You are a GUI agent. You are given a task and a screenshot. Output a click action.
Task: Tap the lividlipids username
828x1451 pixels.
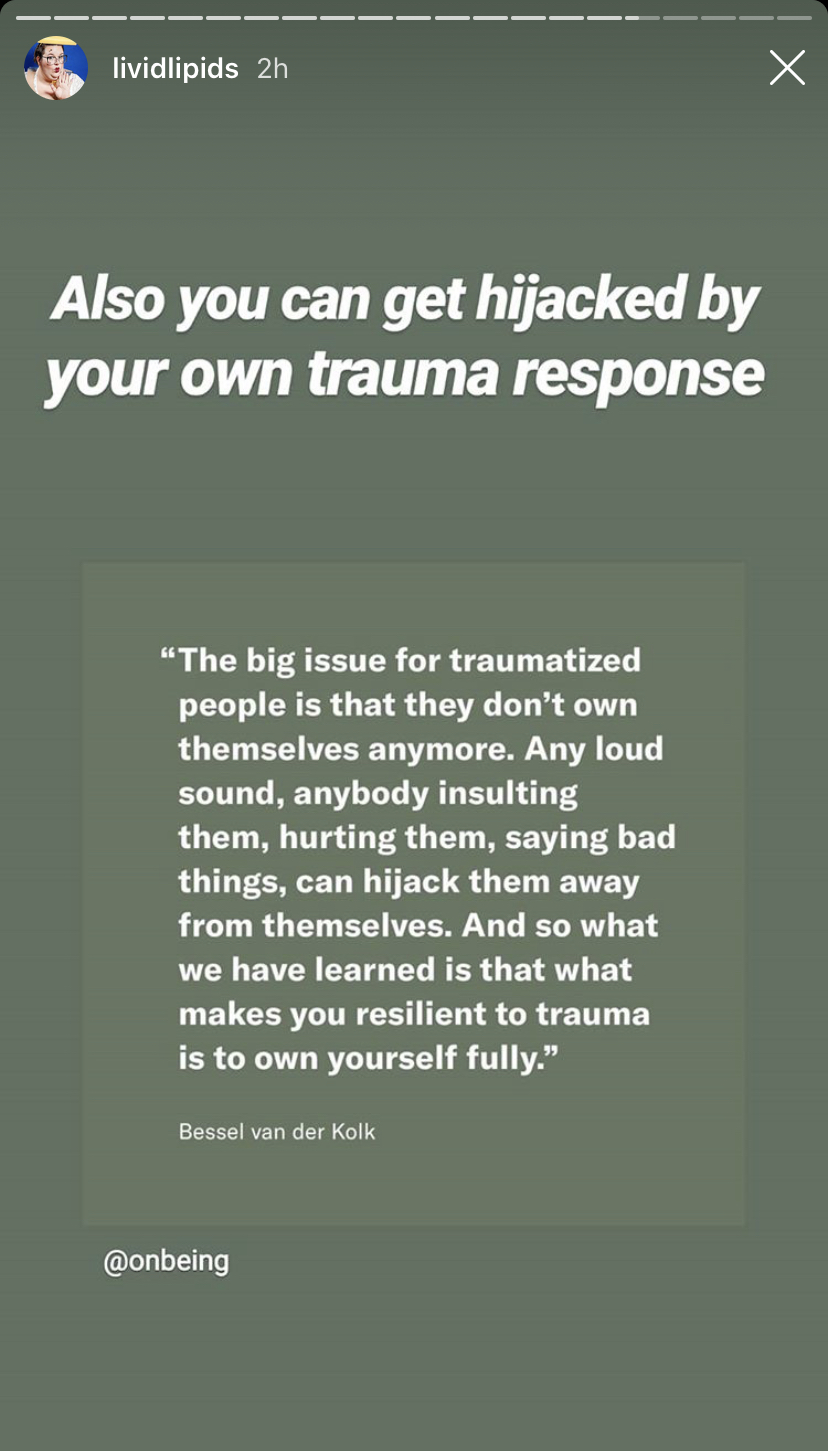[176, 68]
